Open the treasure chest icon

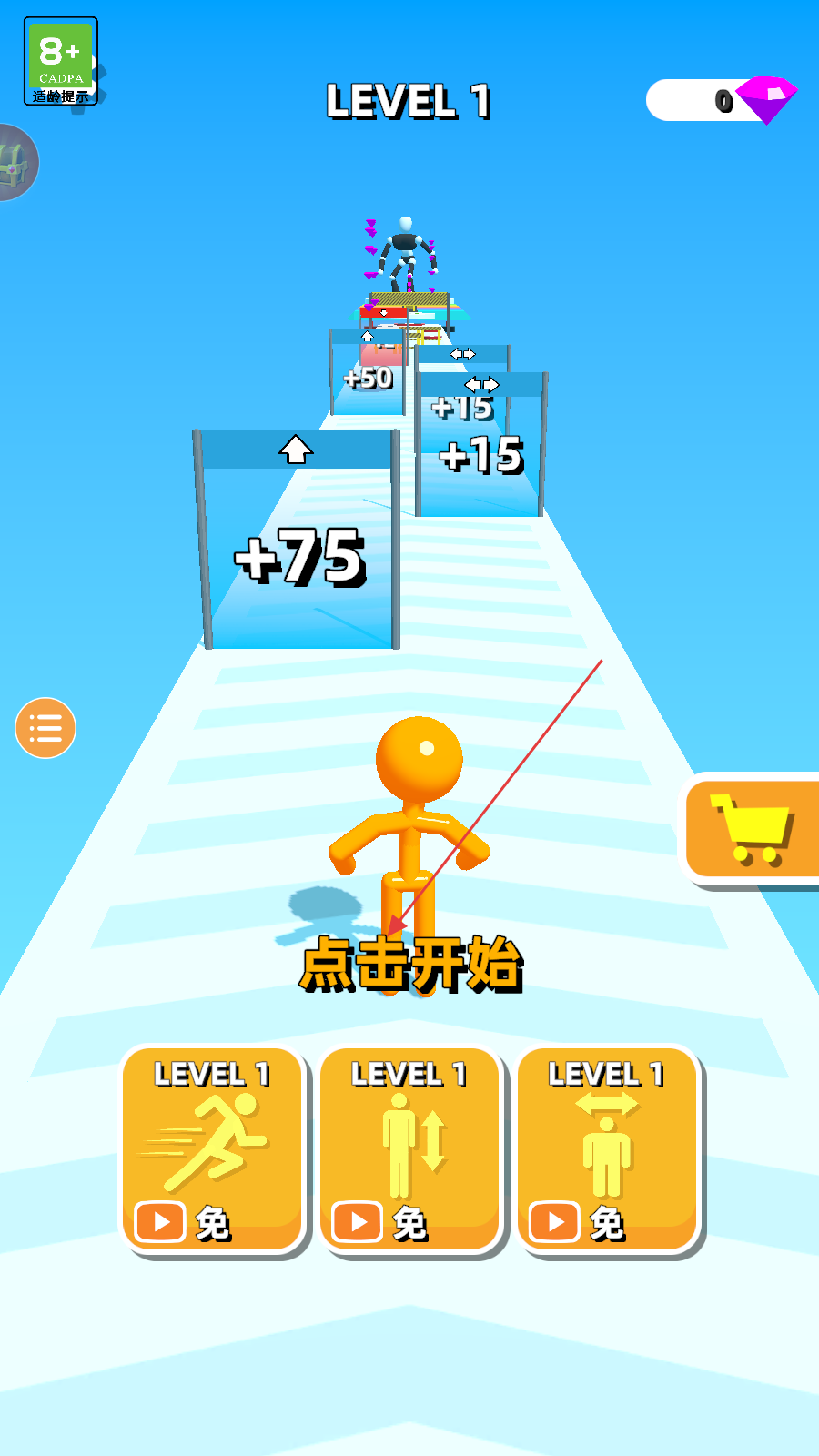[x=16, y=162]
